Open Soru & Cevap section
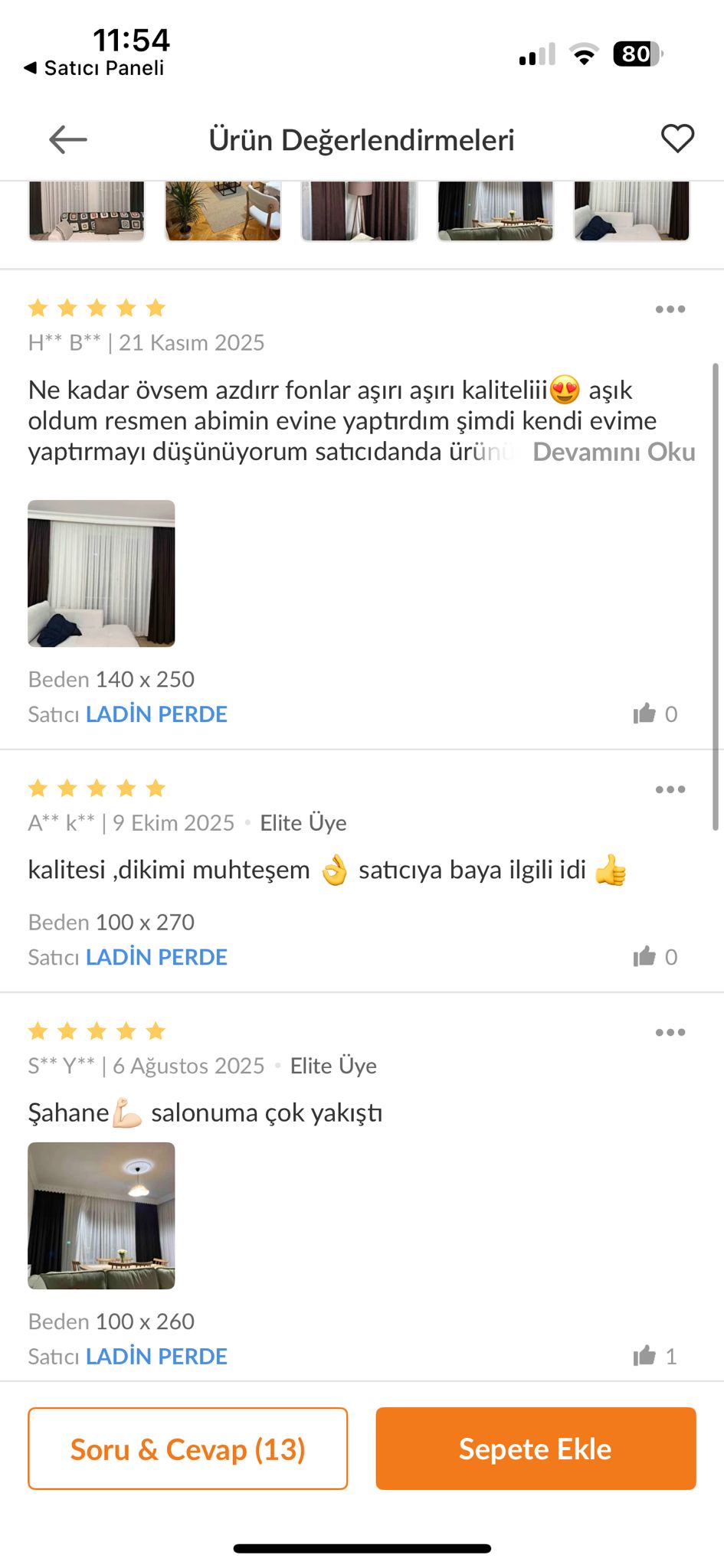This screenshot has width=724, height=1568. [x=187, y=1448]
